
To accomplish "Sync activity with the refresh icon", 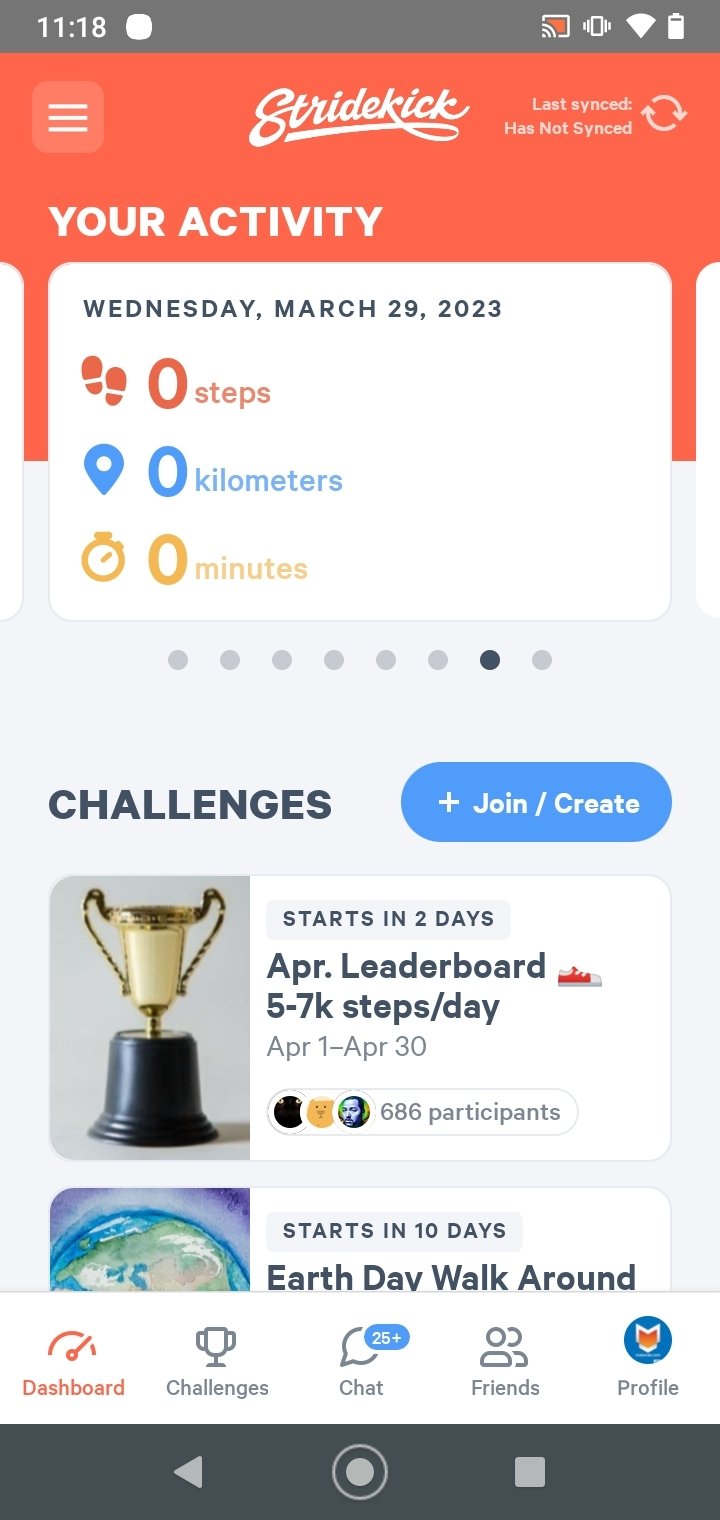I will (664, 115).
